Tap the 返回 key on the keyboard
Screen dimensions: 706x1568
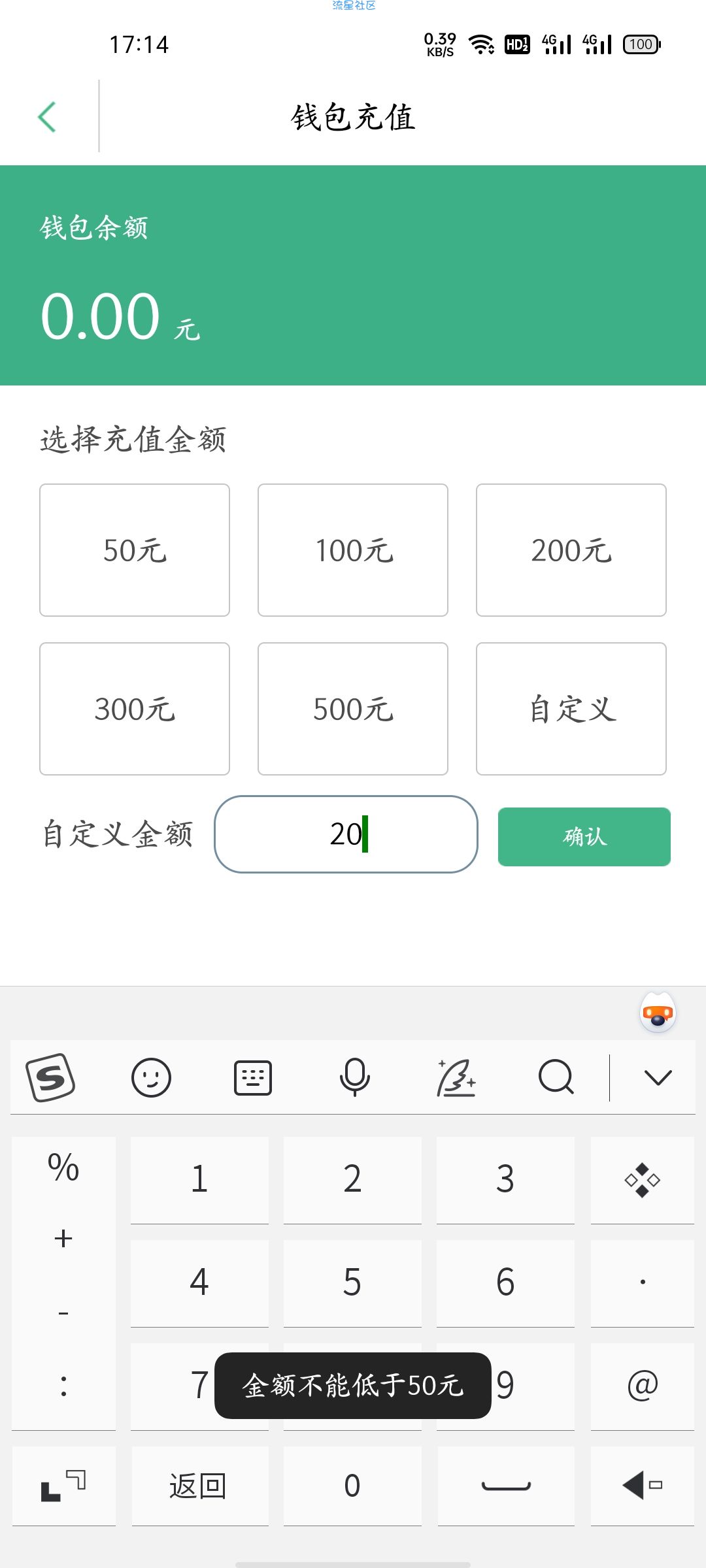tap(199, 1485)
